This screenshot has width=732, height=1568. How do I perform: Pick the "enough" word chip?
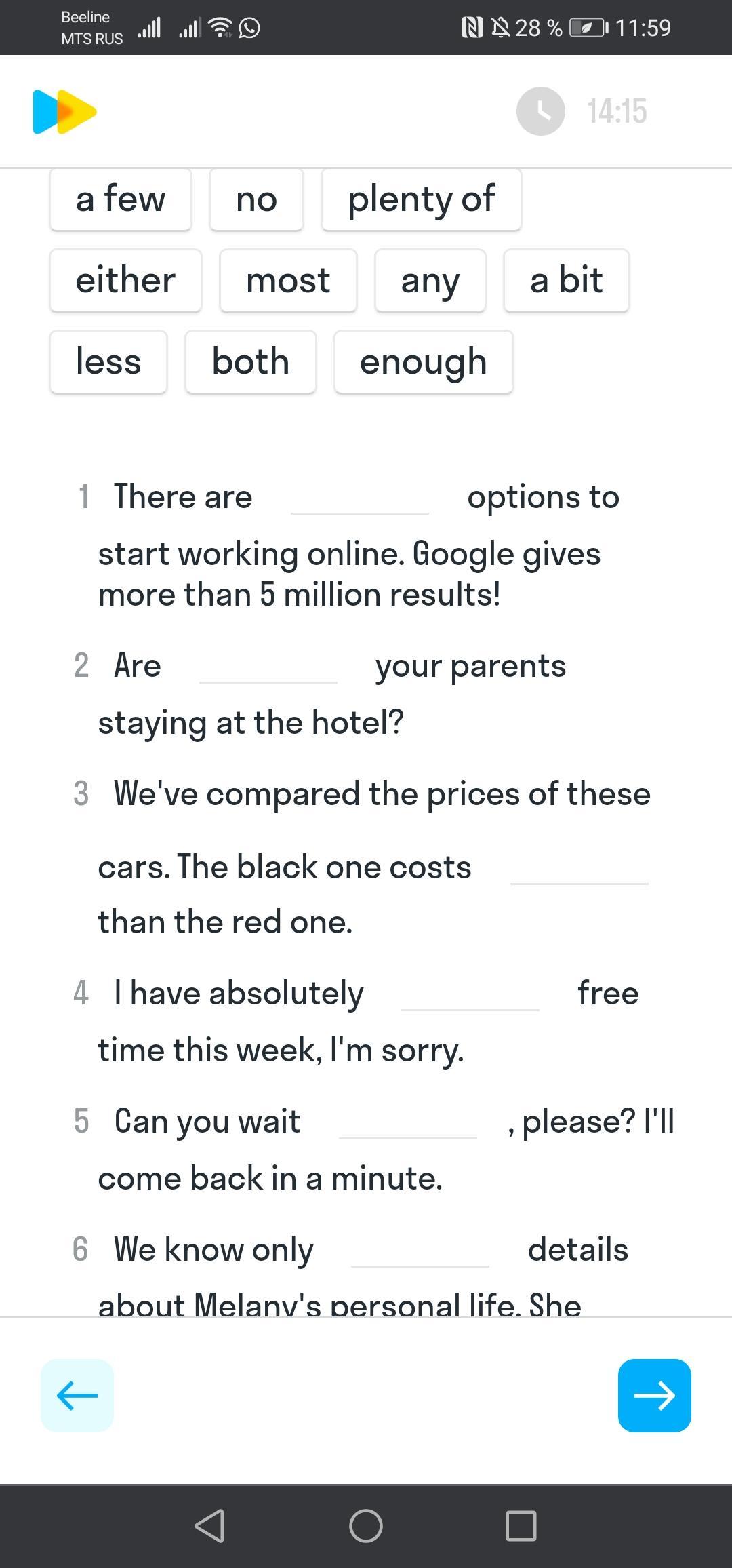point(424,361)
